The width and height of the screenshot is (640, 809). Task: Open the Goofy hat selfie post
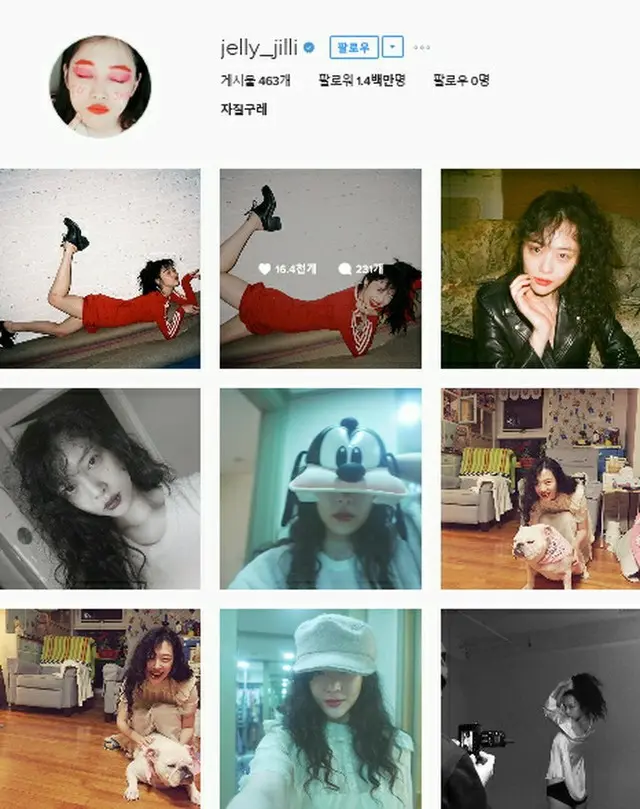[320, 488]
